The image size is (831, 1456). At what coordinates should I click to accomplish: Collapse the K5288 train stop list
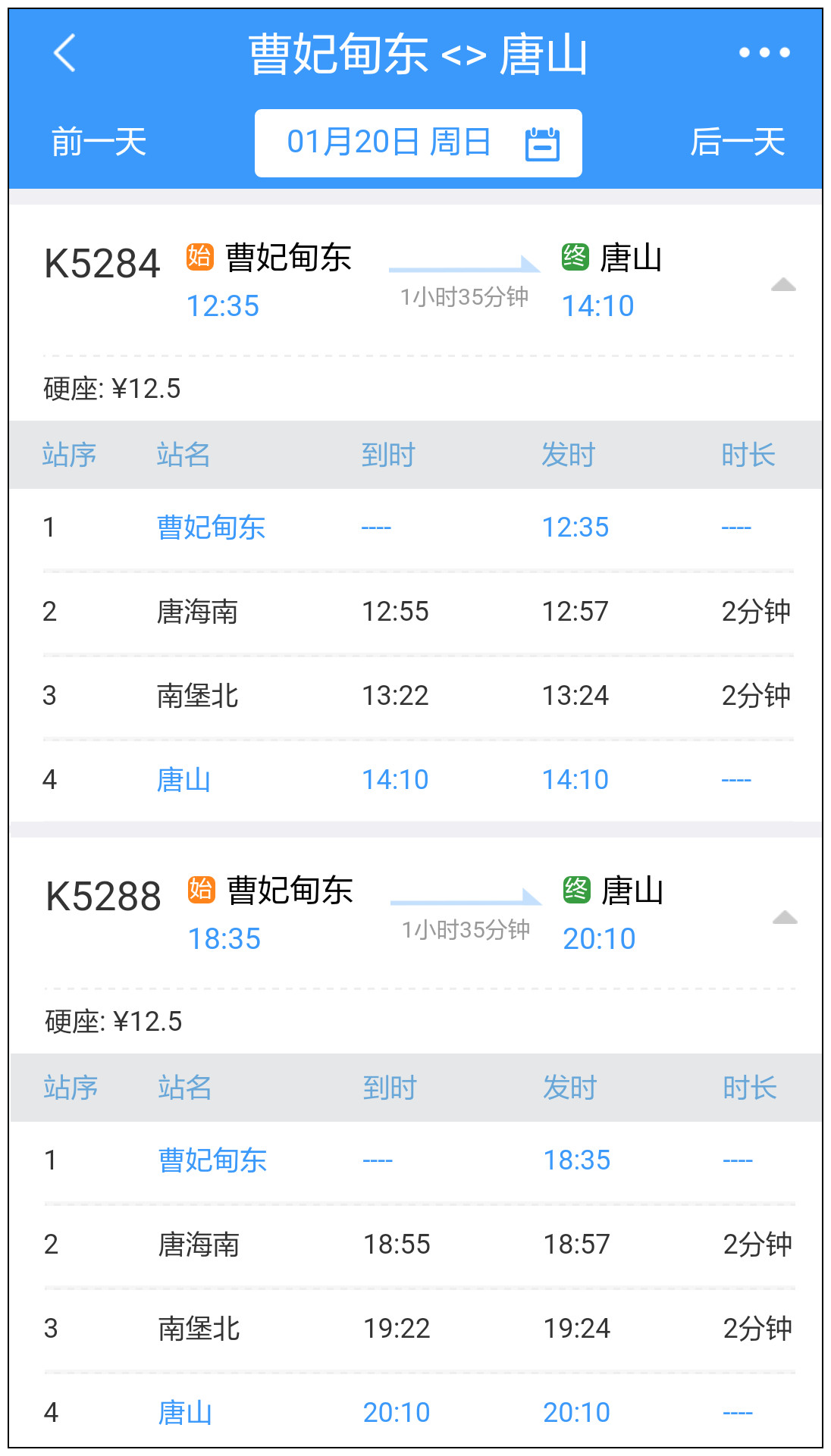785,918
